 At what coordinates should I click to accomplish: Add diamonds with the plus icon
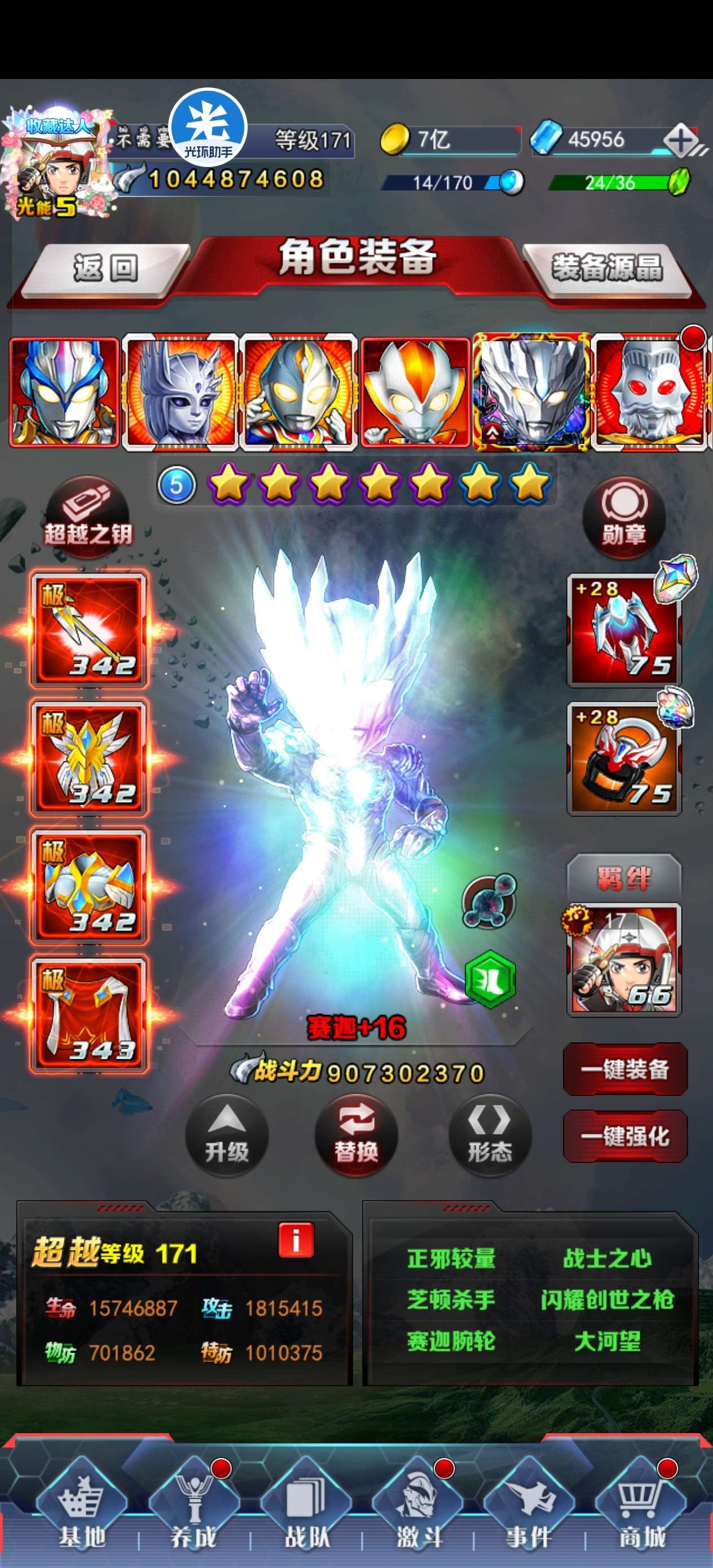(682, 141)
